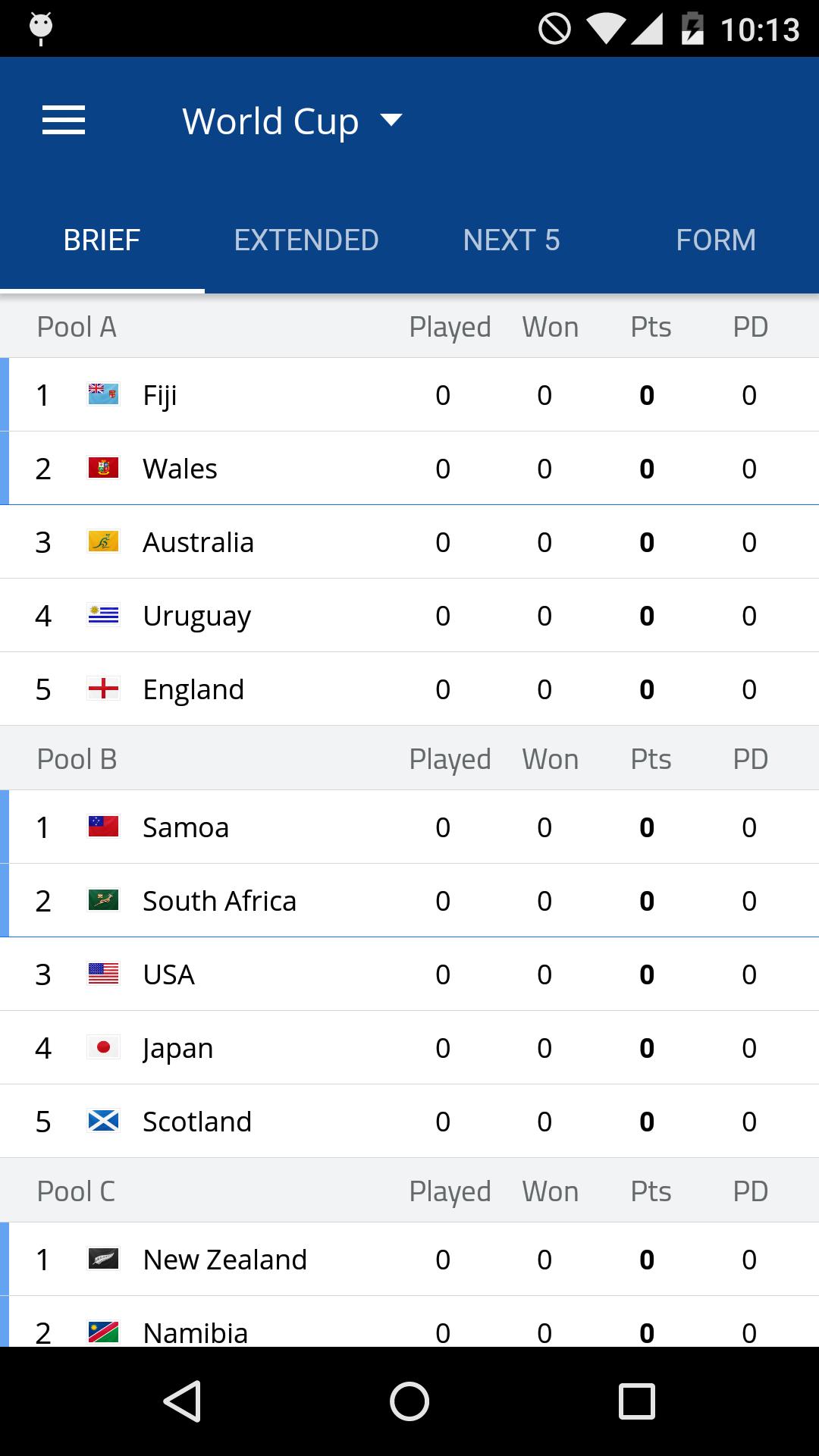Image resolution: width=819 pixels, height=1456 pixels.
Task: Click the USA flag icon
Action: pos(104,974)
